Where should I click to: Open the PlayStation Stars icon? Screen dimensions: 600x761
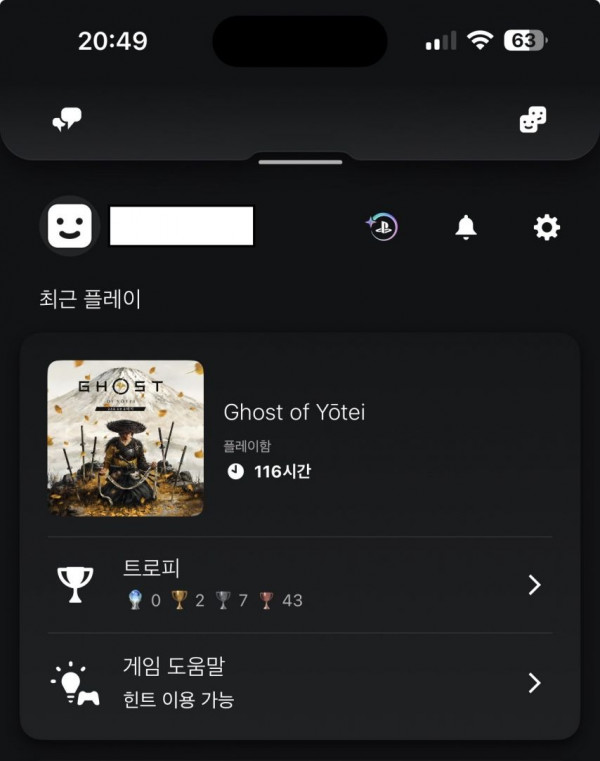381,228
